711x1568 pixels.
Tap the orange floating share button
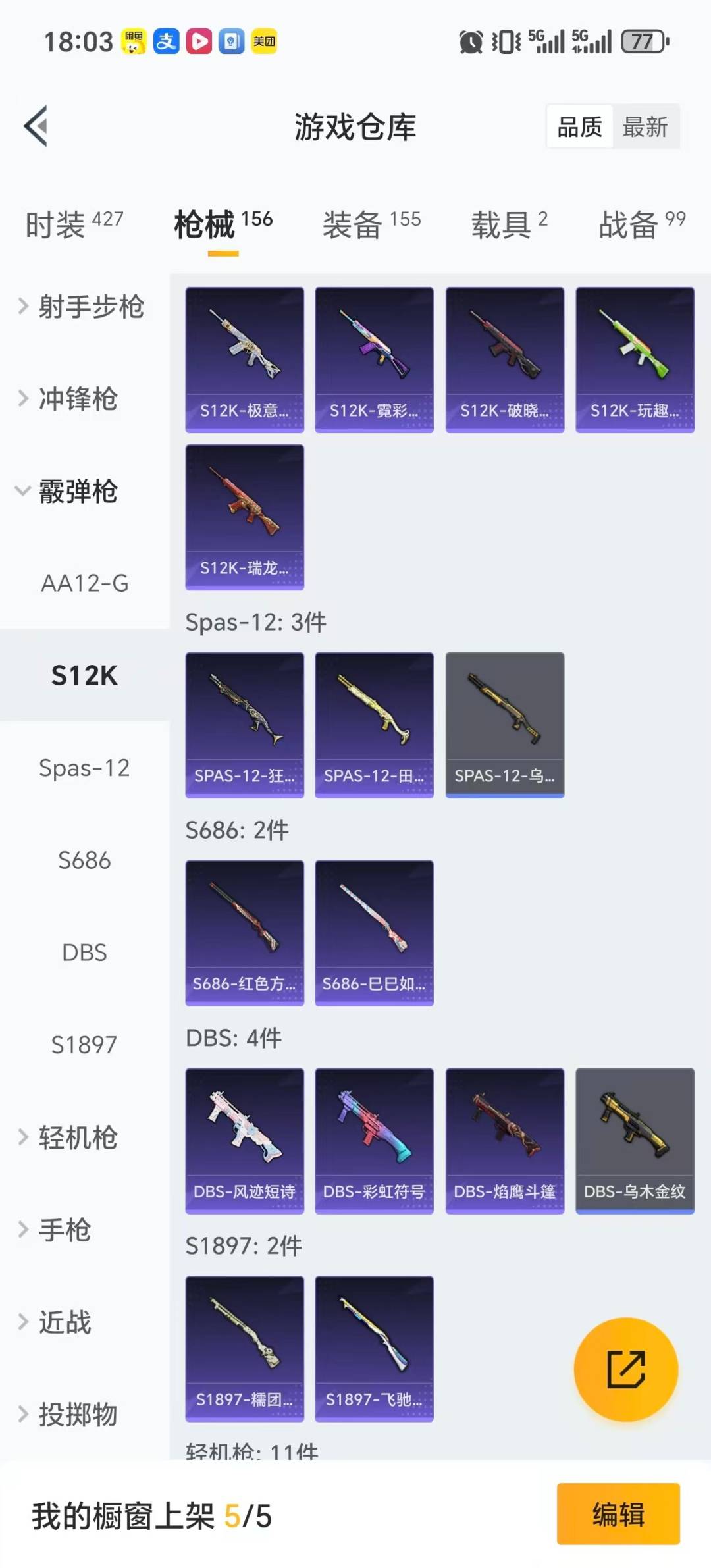625,1369
